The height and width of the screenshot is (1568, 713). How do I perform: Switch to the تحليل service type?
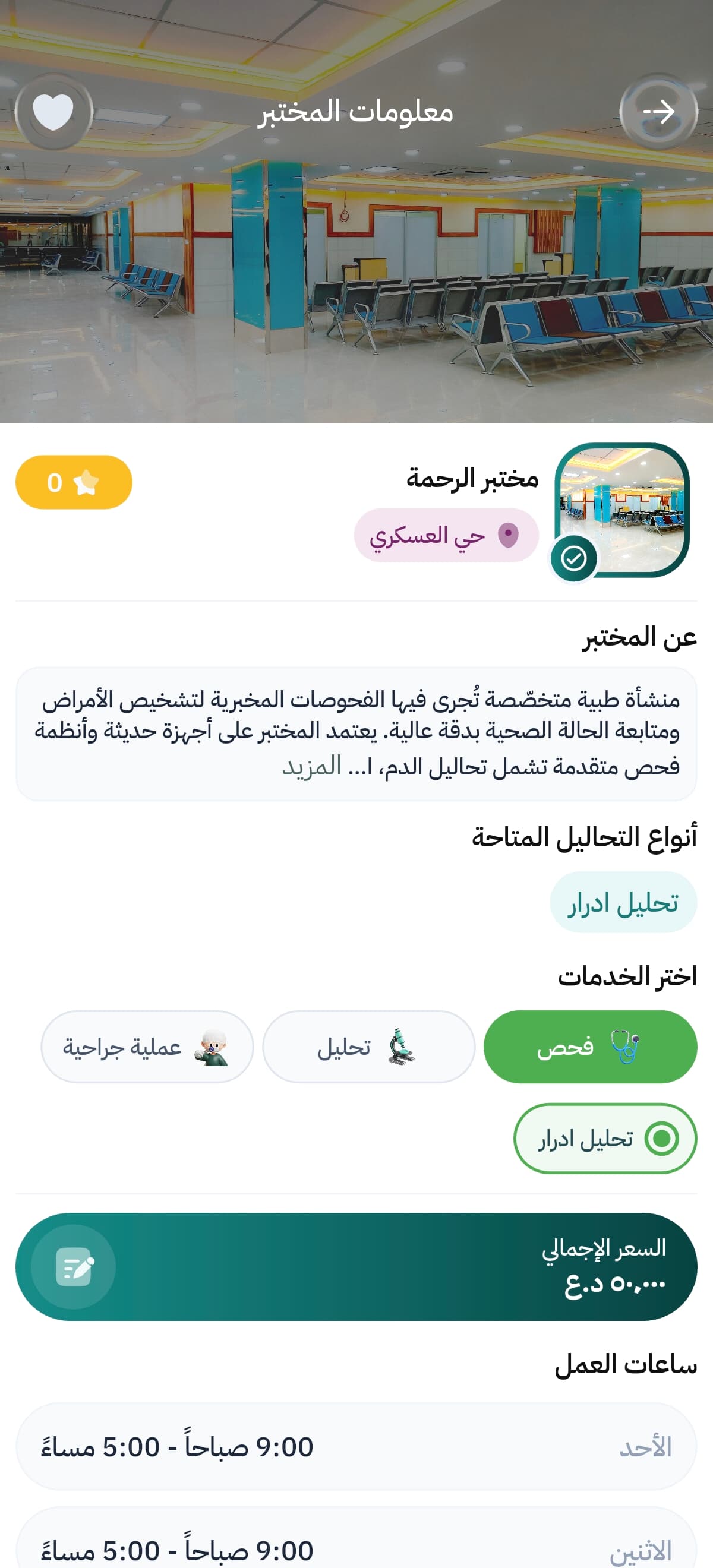368,1047
